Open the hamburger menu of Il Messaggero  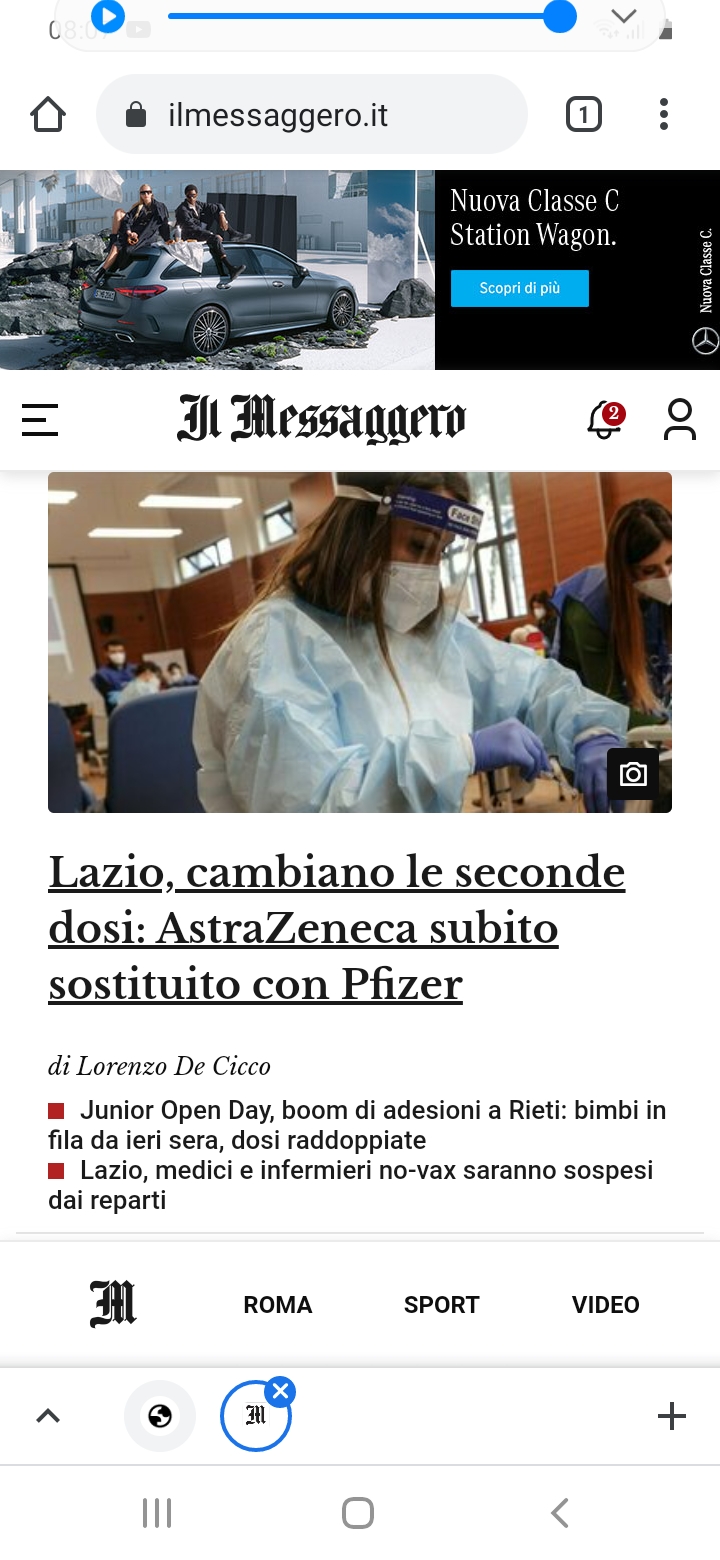[x=40, y=420]
